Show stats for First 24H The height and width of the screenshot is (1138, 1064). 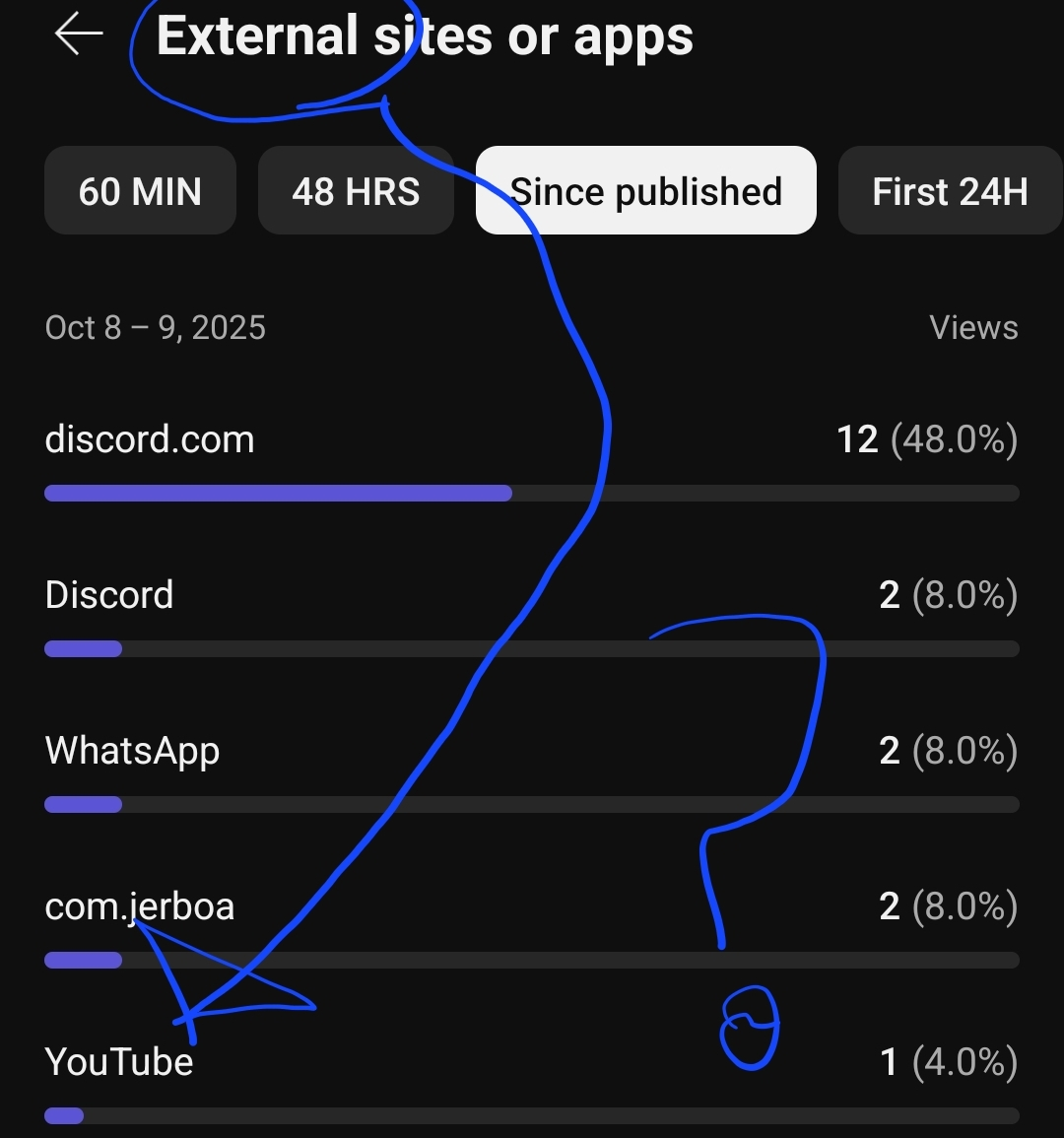pos(950,191)
